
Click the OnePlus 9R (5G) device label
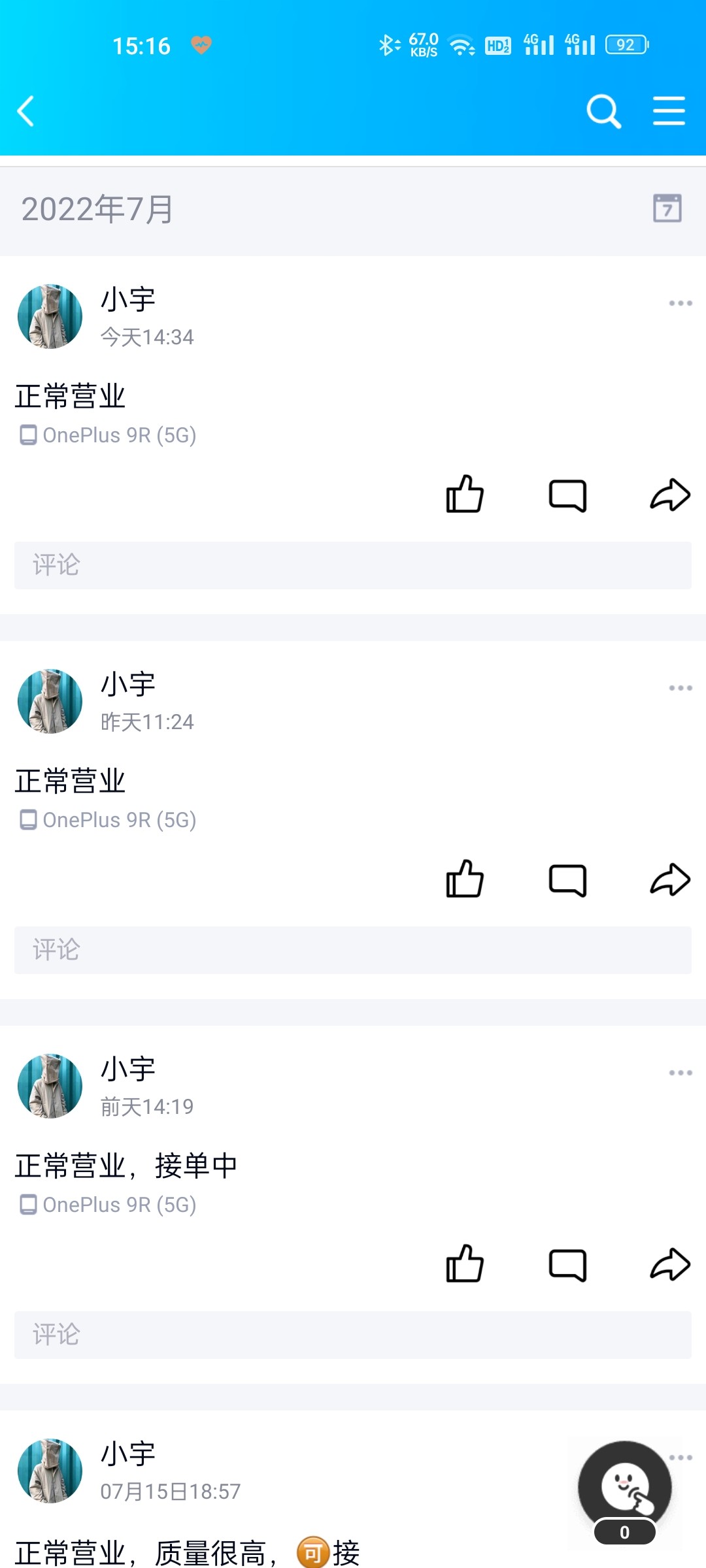coord(108,435)
